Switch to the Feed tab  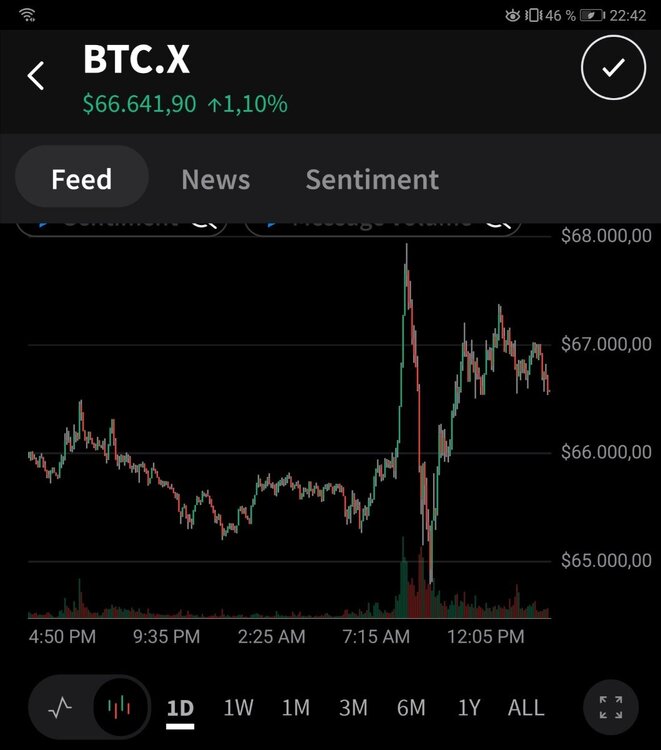pos(82,179)
